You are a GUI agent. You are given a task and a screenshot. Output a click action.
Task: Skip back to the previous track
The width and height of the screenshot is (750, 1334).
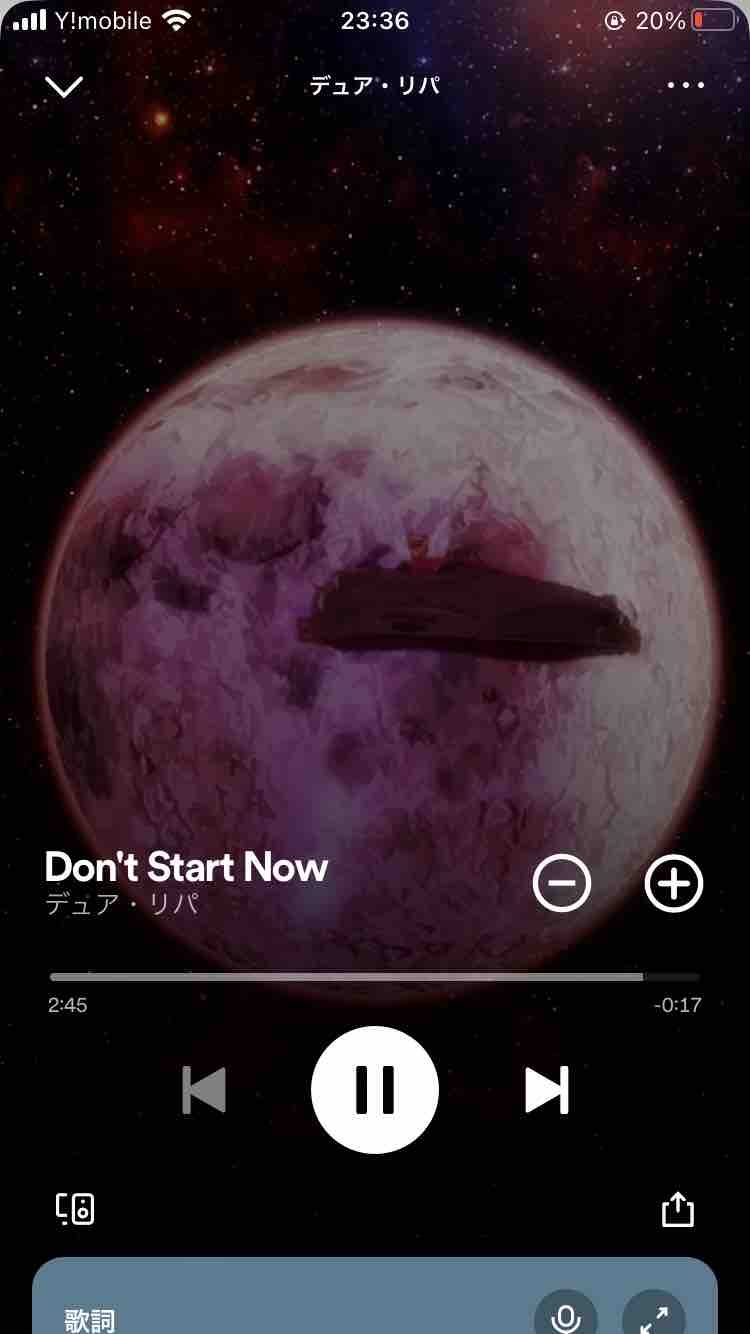[205, 1090]
